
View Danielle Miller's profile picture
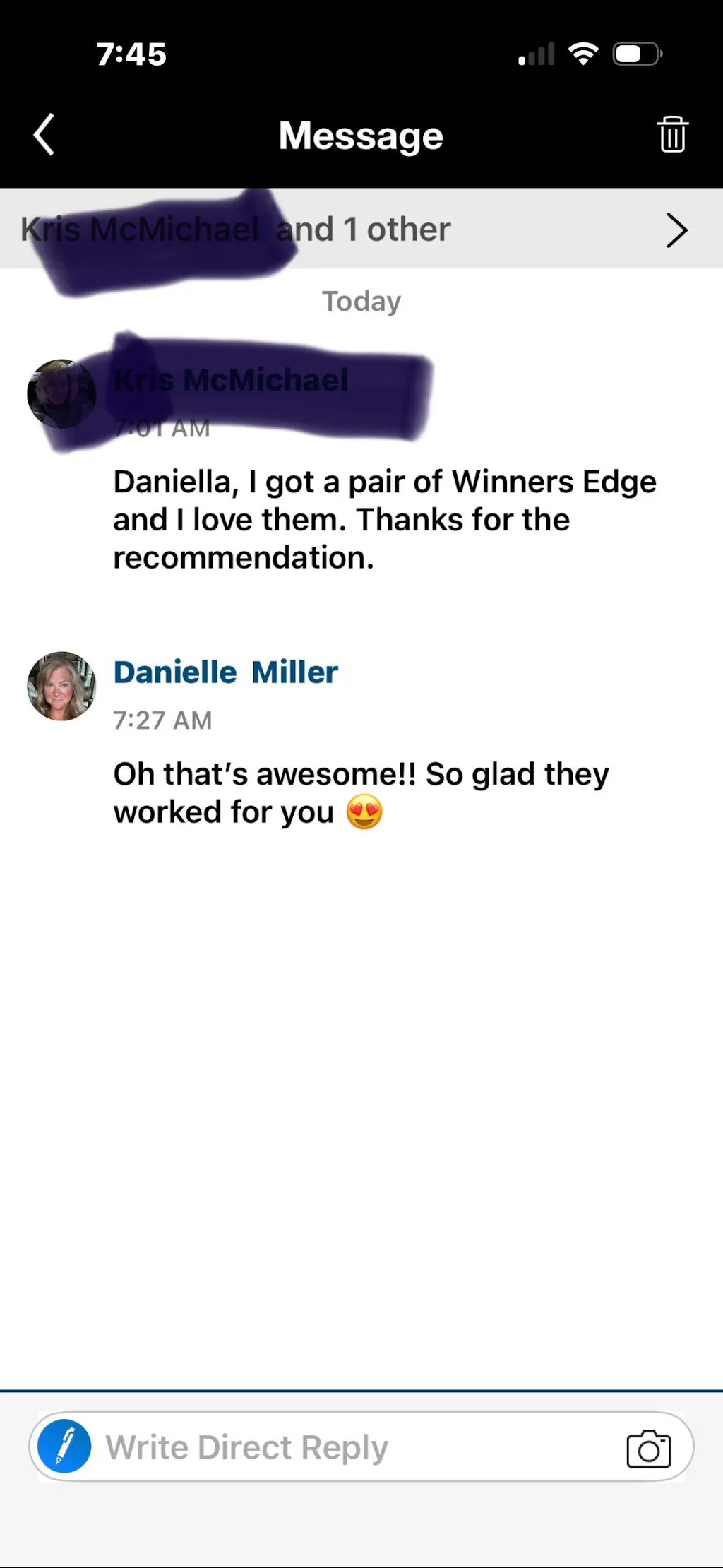tap(61, 686)
